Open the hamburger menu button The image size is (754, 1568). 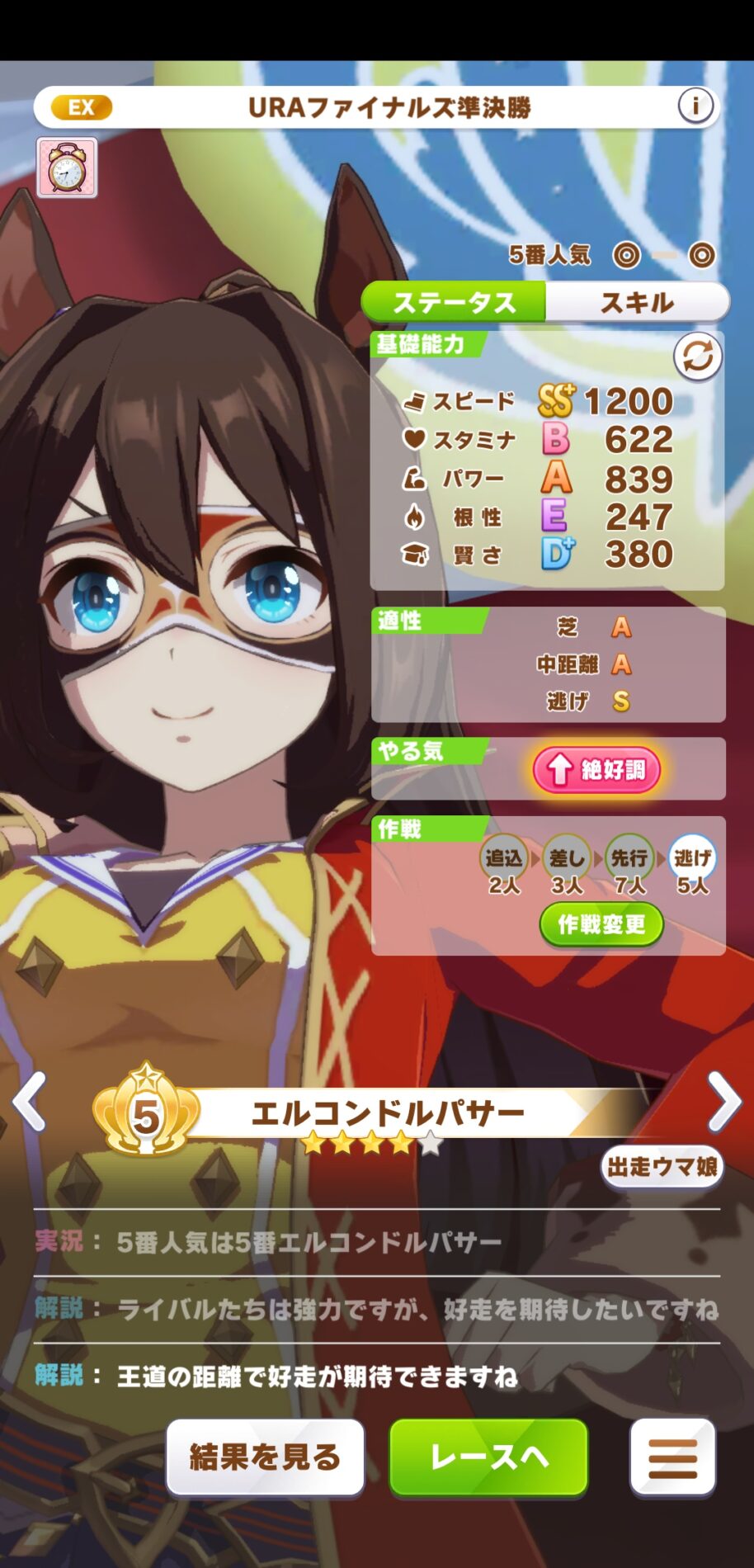(672, 1457)
